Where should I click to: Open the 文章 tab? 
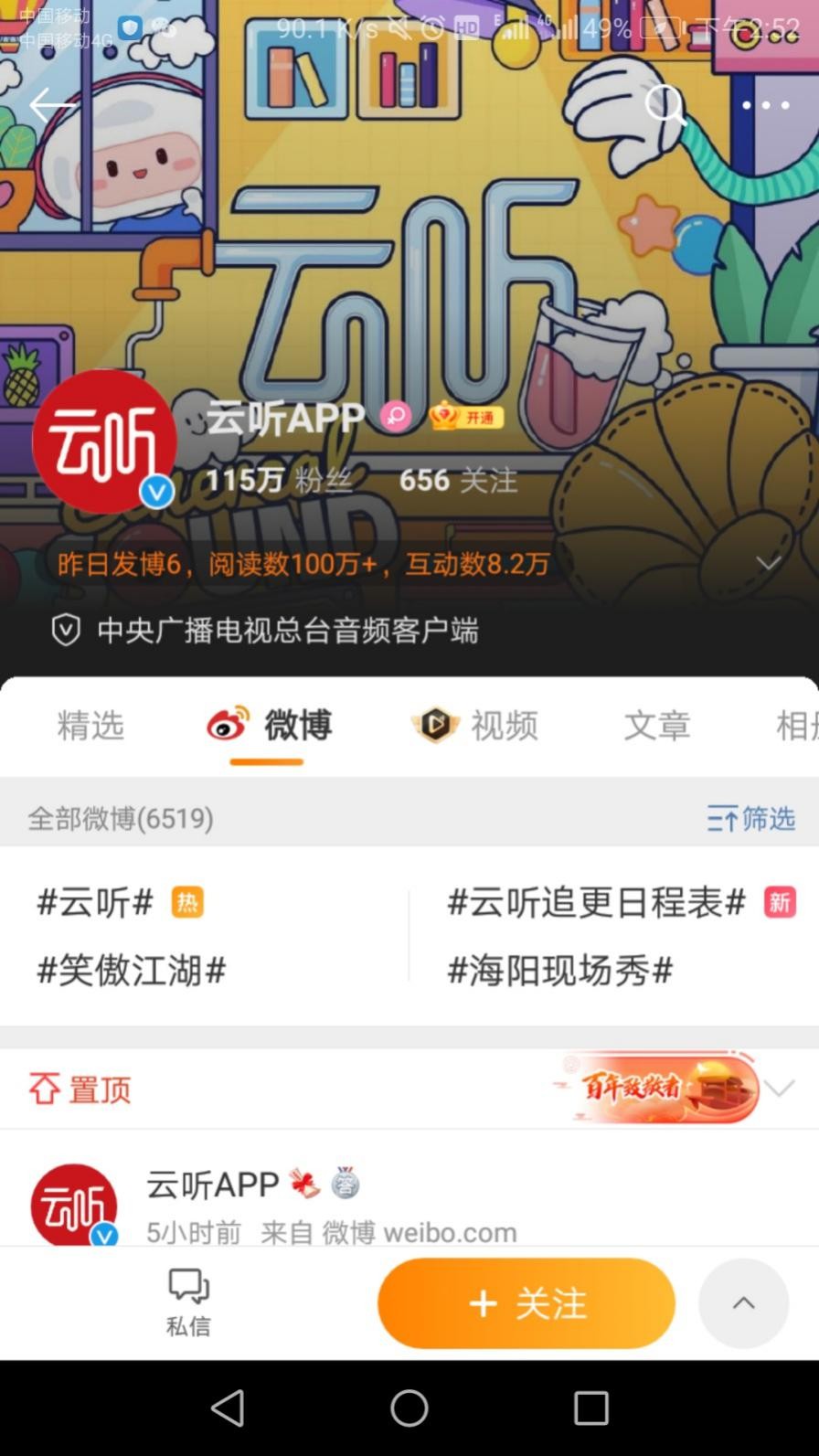pyautogui.click(x=656, y=726)
